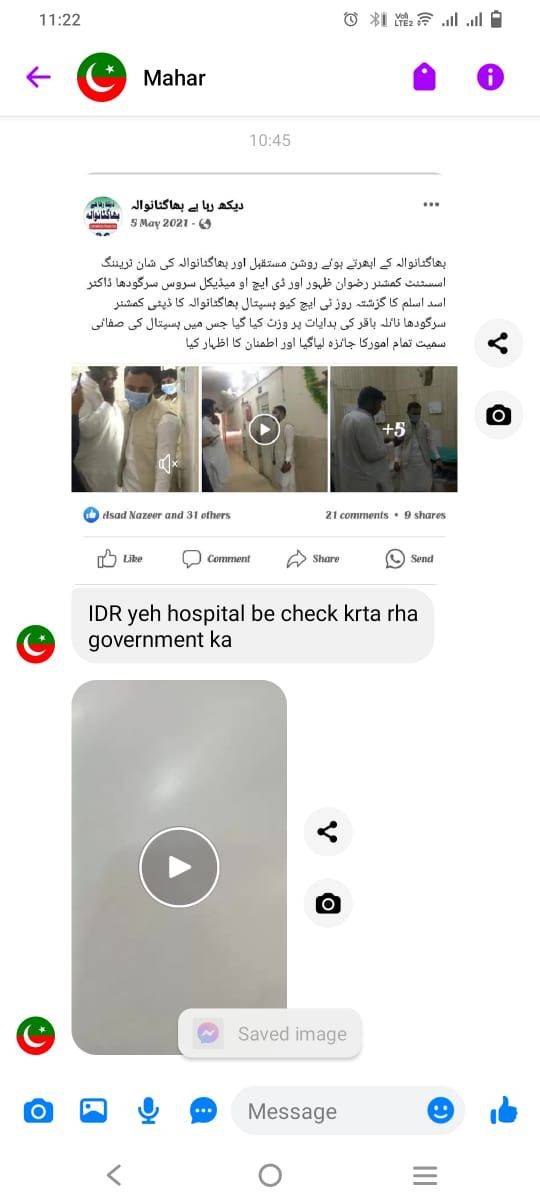This screenshot has height=1204, width=540.
Task: Open recent apps from navigation bar
Action: (x=425, y=1175)
